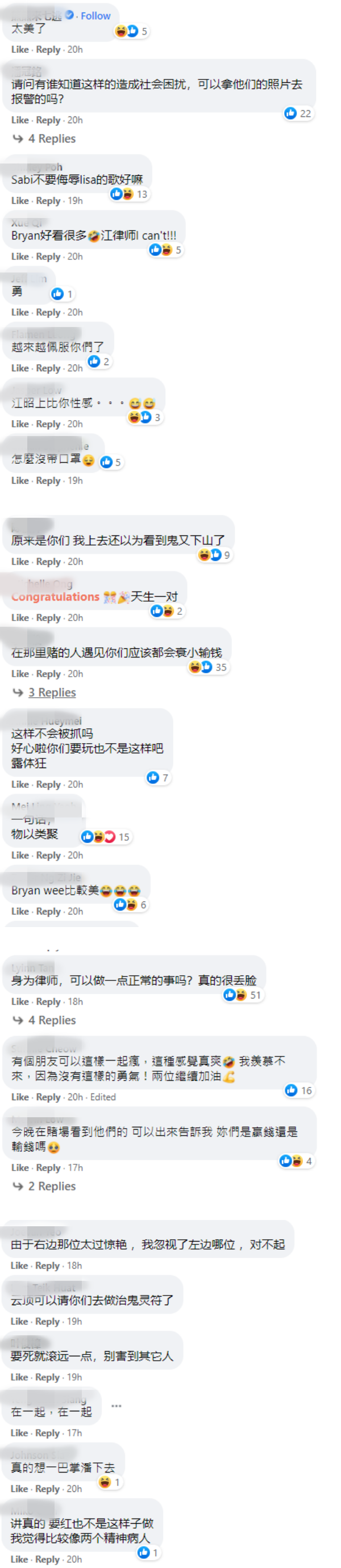Expand 4 Replies under the 报警 comment
341x1568 pixels.
coord(52,139)
